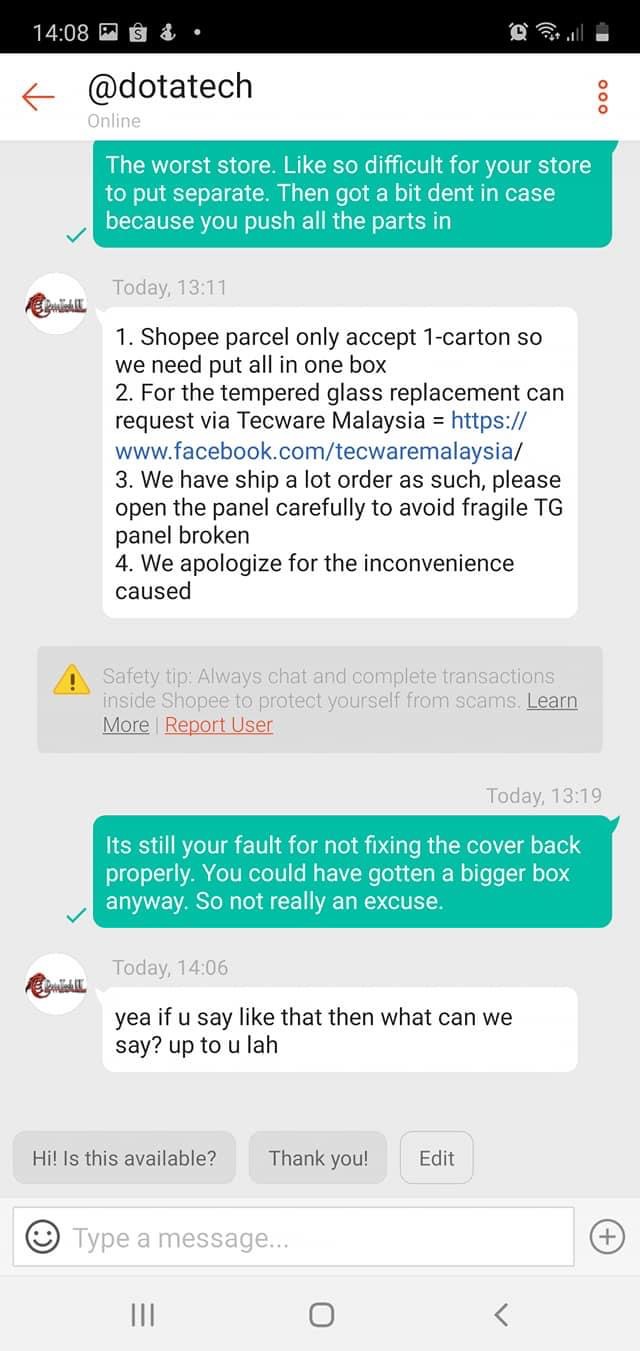Send quick reply "Hi! Is this available?"
640x1351 pixels.
click(124, 1158)
